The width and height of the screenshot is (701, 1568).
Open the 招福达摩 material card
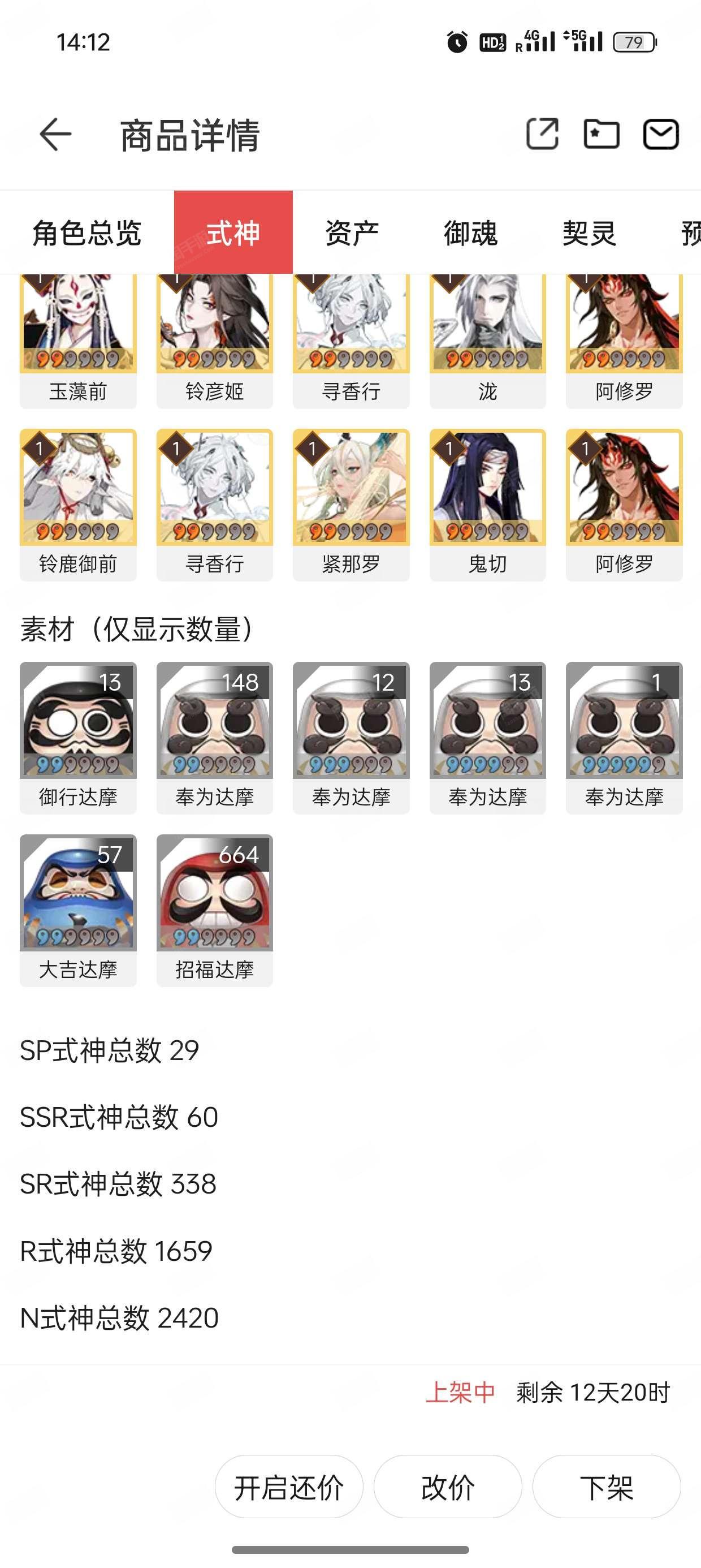(x=214, y=910)
